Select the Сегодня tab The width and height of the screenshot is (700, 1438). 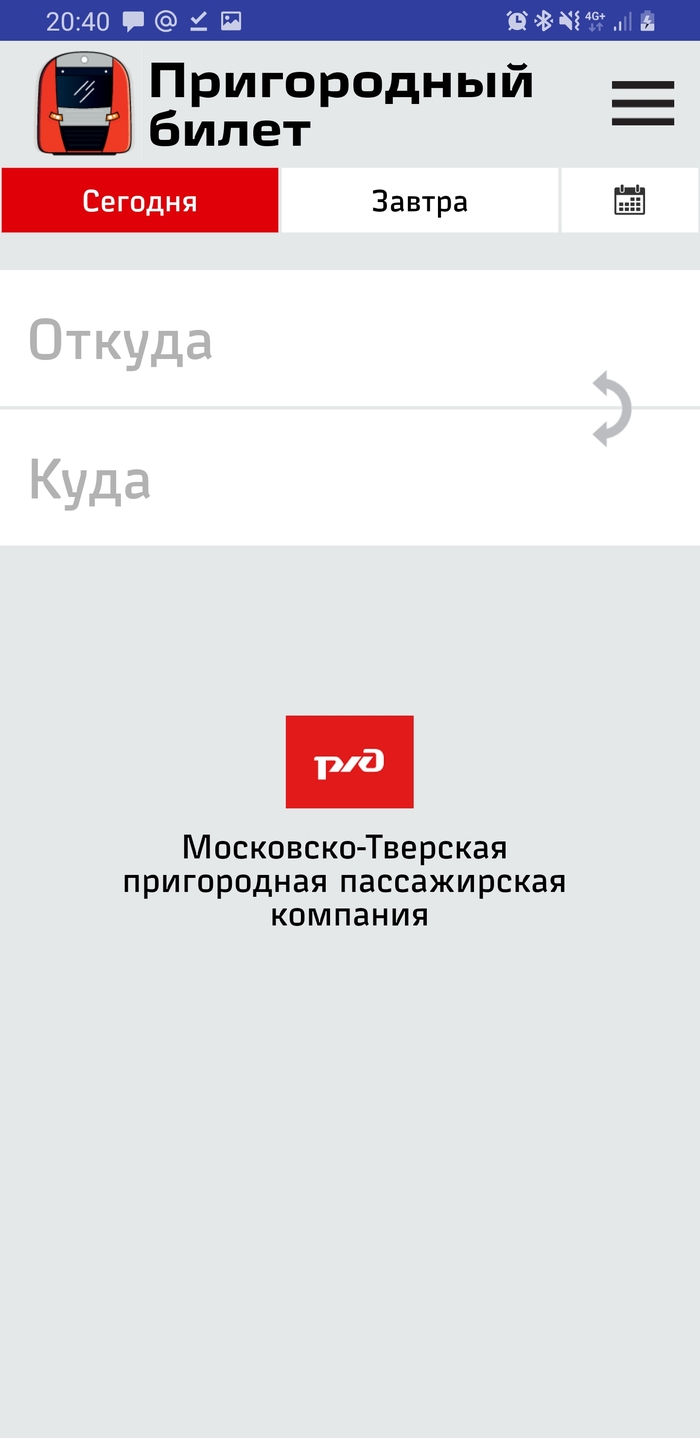pyautogui.click(x=140, y=201)
